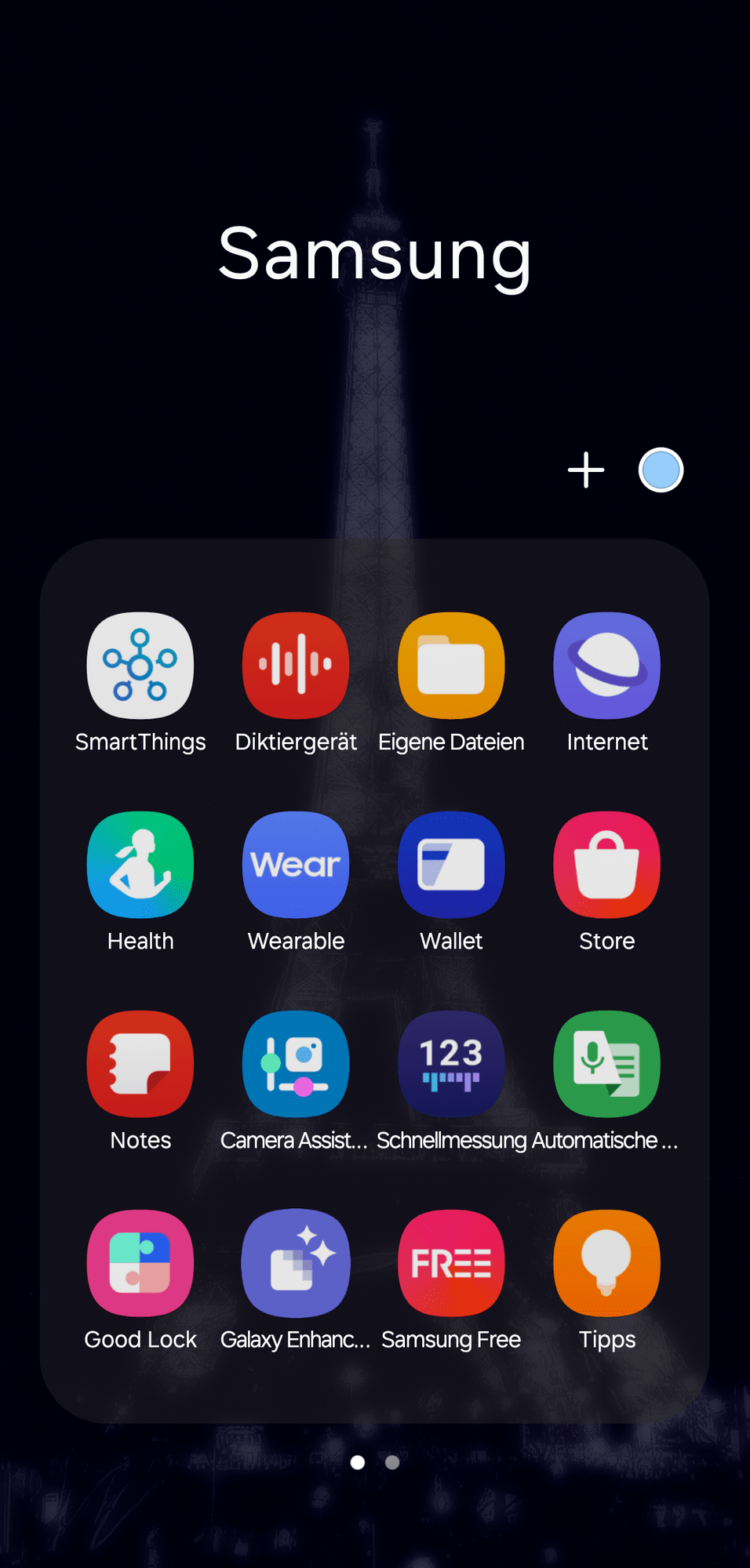Open the Tipps app
This screenshot has width=750, height=1568.
pyautogui.click(x=606, y=1263)
